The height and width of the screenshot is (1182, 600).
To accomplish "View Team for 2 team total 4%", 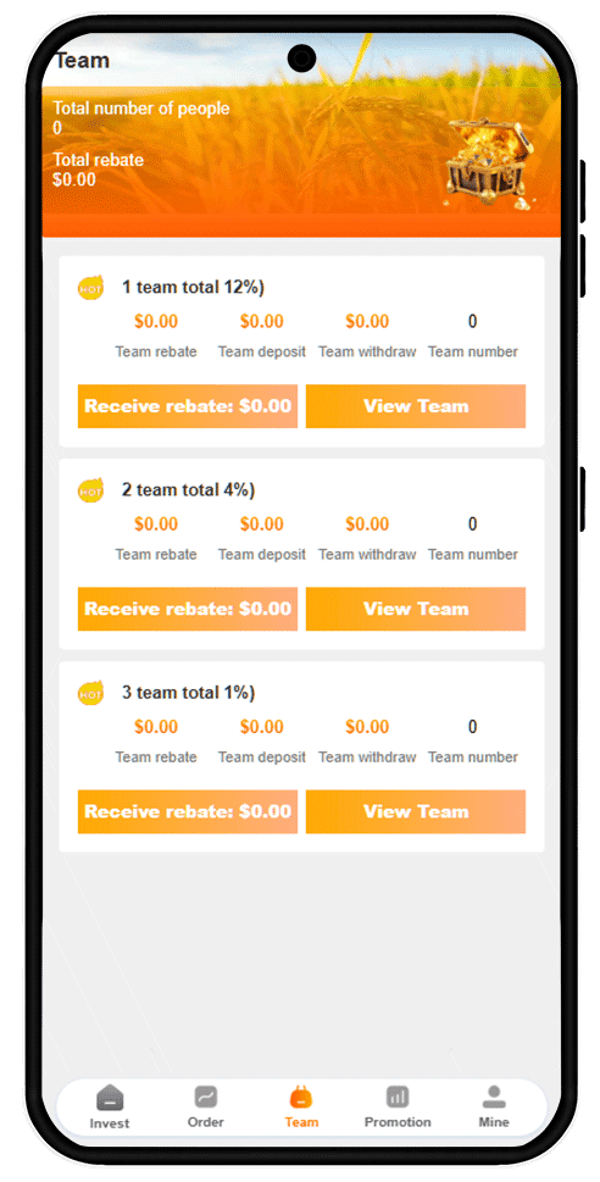I will pyautogui.click(x=415, y=609).
